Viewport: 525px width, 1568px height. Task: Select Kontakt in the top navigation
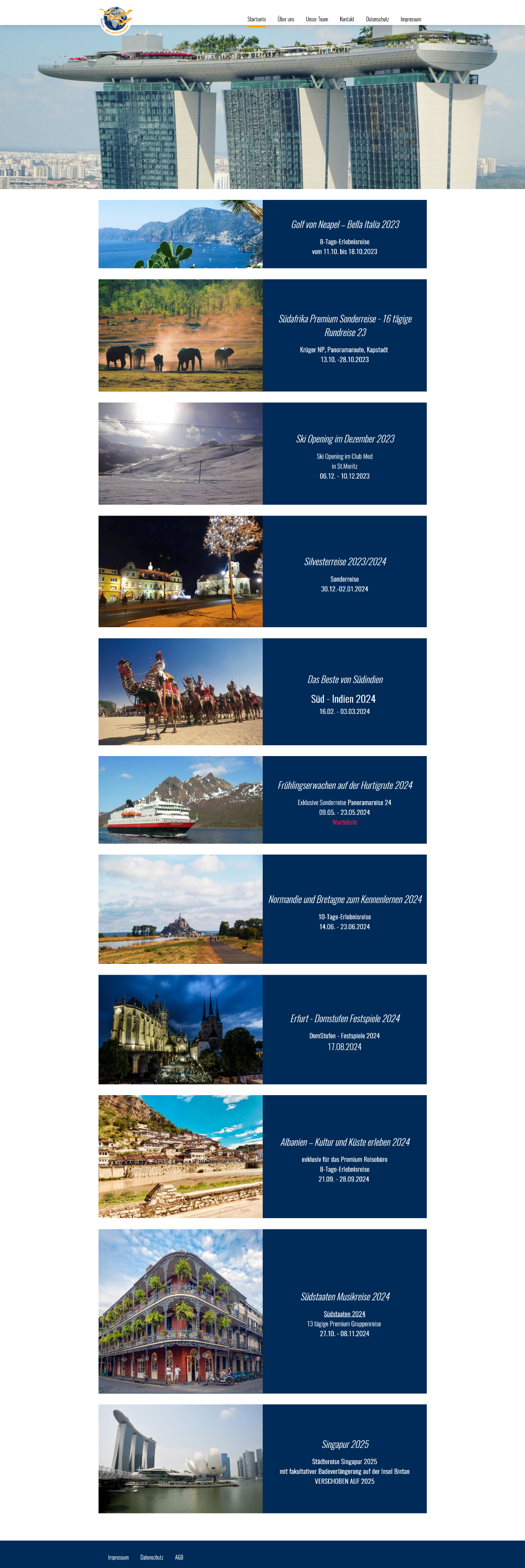click(x=347, y=19)
